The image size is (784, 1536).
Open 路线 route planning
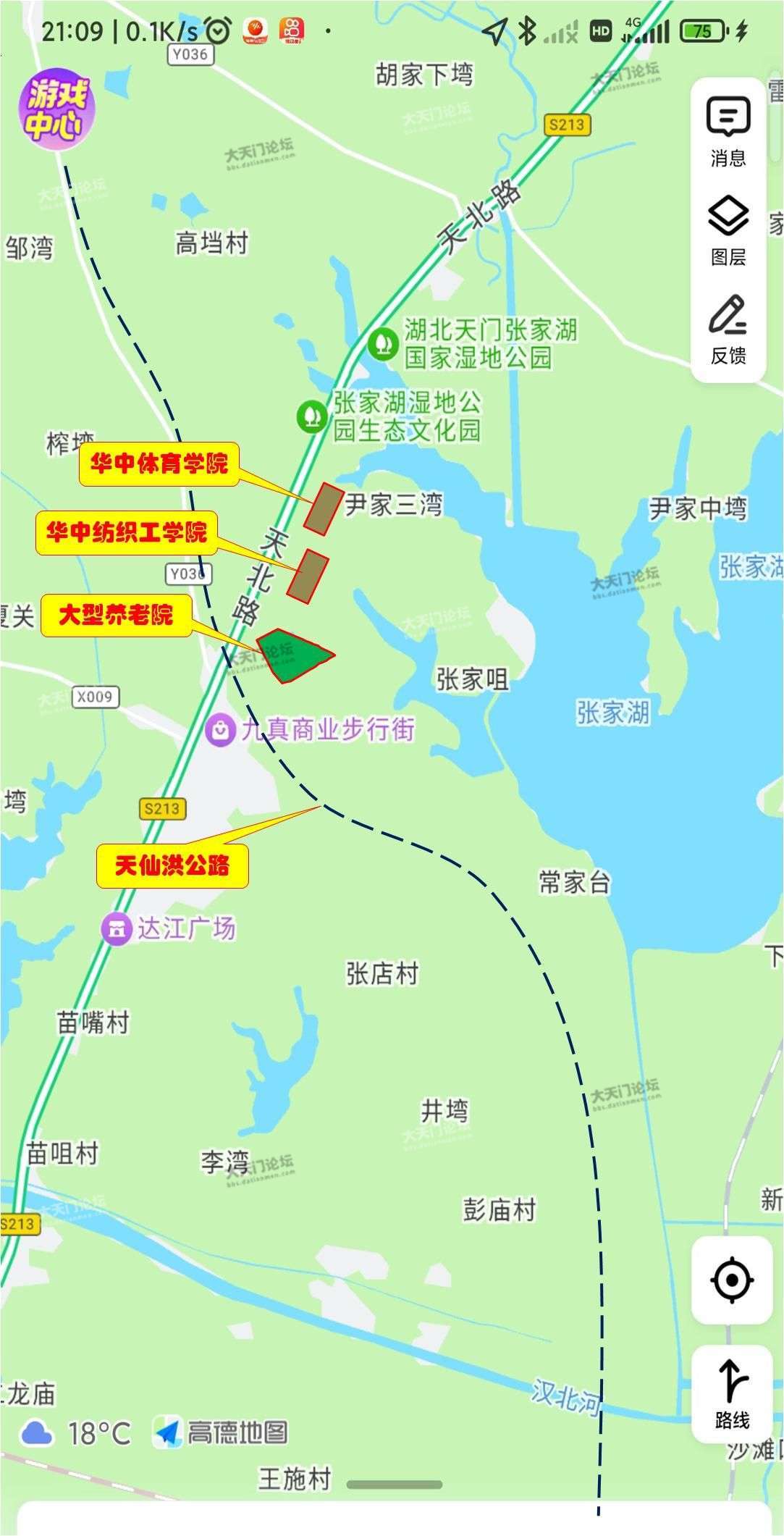coord(732,1394)
